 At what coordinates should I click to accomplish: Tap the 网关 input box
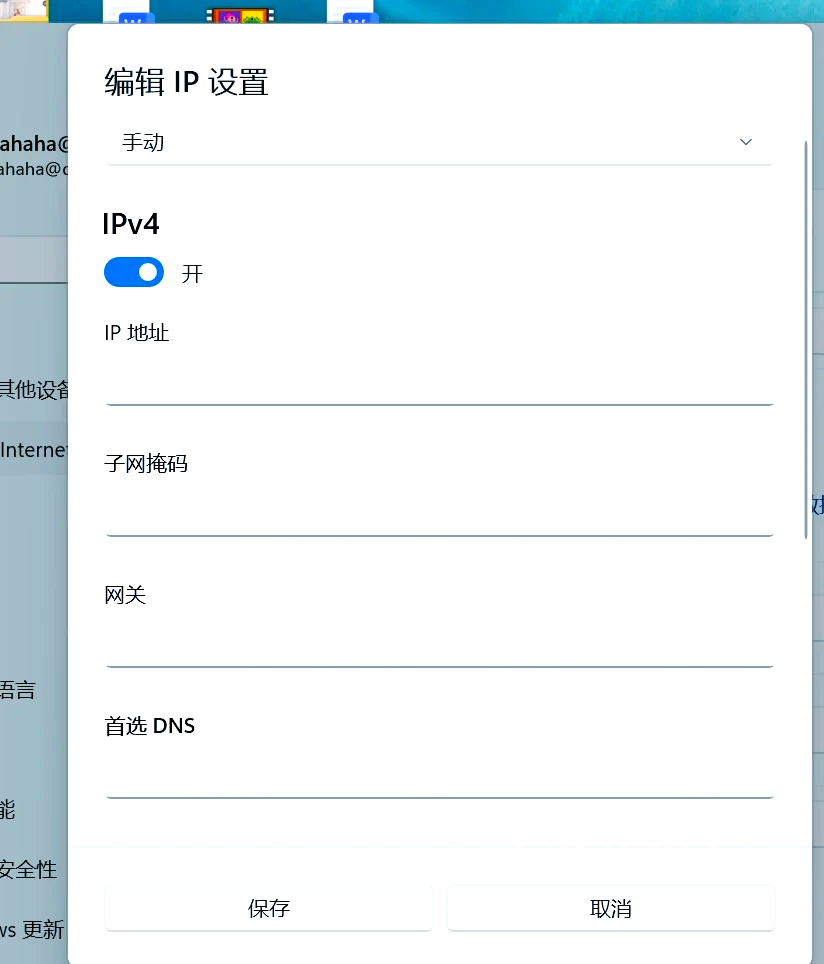(x=438, y=646)
